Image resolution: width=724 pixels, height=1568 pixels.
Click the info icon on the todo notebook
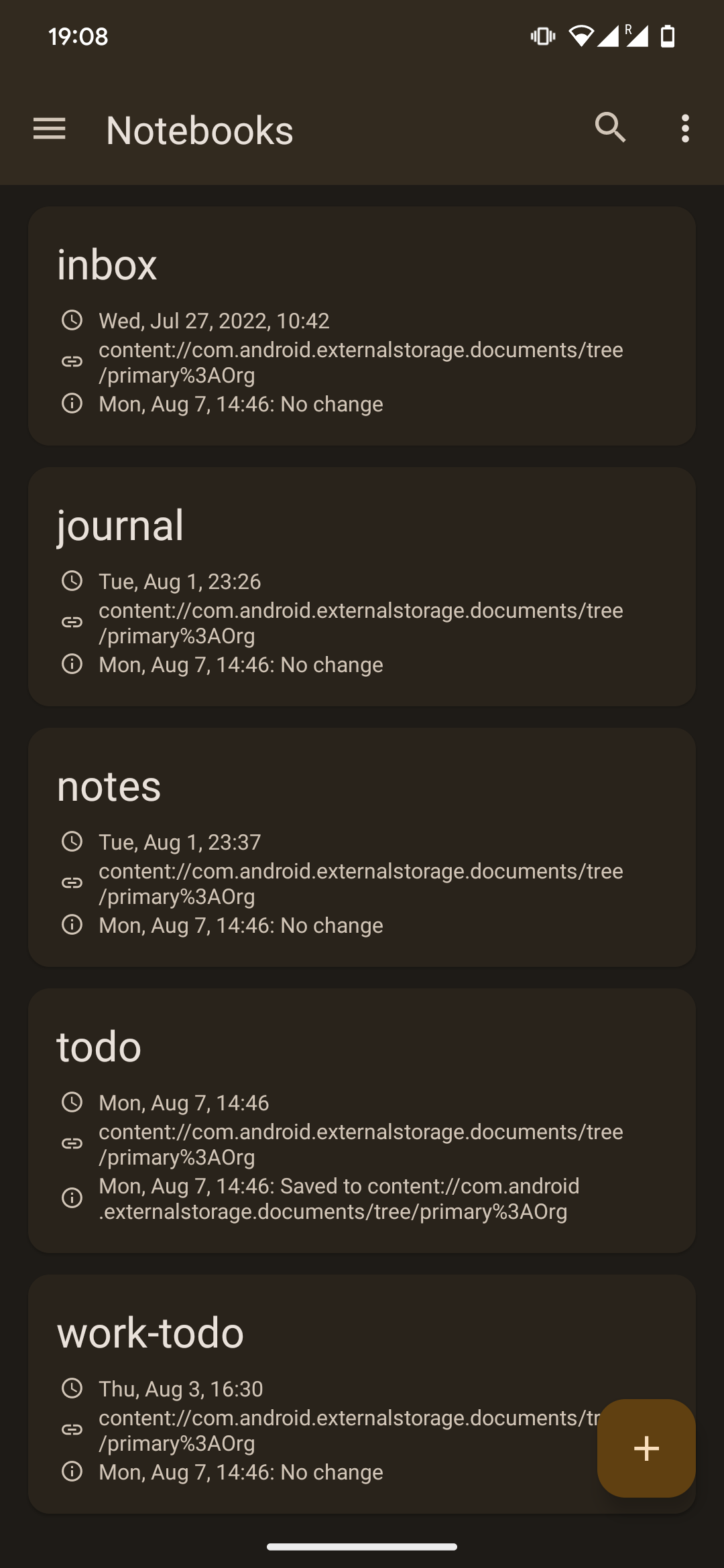[x=72, y=1197]
